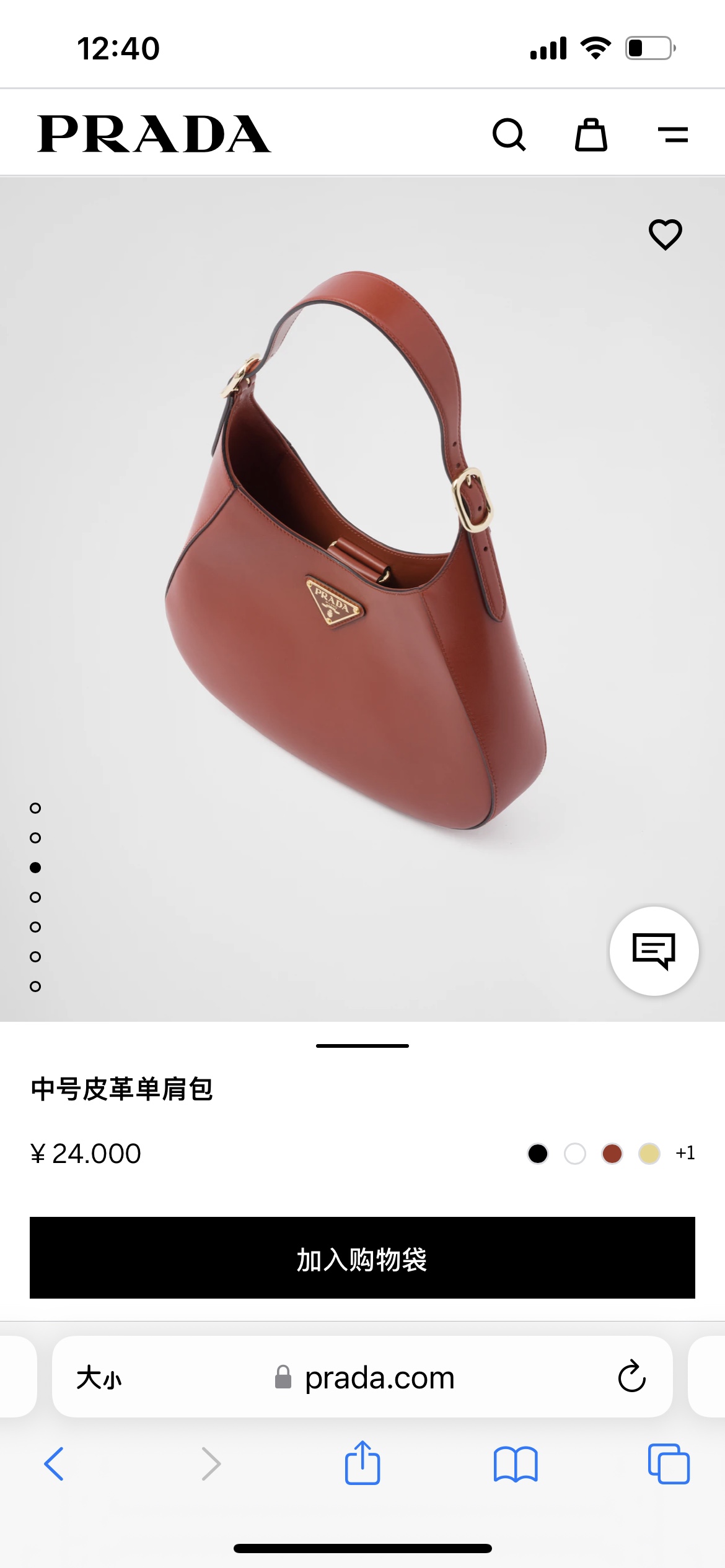
Task: Go back to the previous Safari page
Action: pos(54,1465)
